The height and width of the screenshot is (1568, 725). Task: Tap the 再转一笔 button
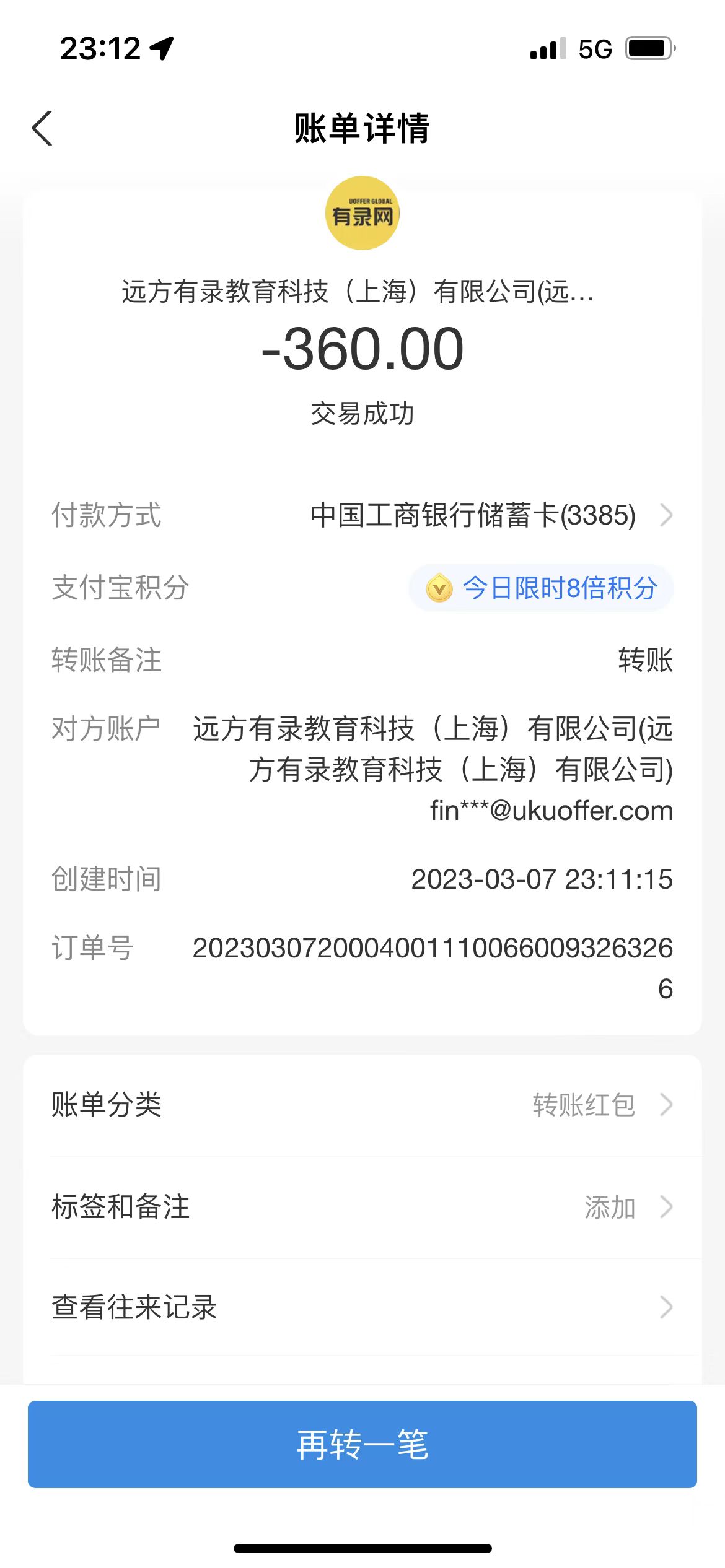[x=362, y=1444]
